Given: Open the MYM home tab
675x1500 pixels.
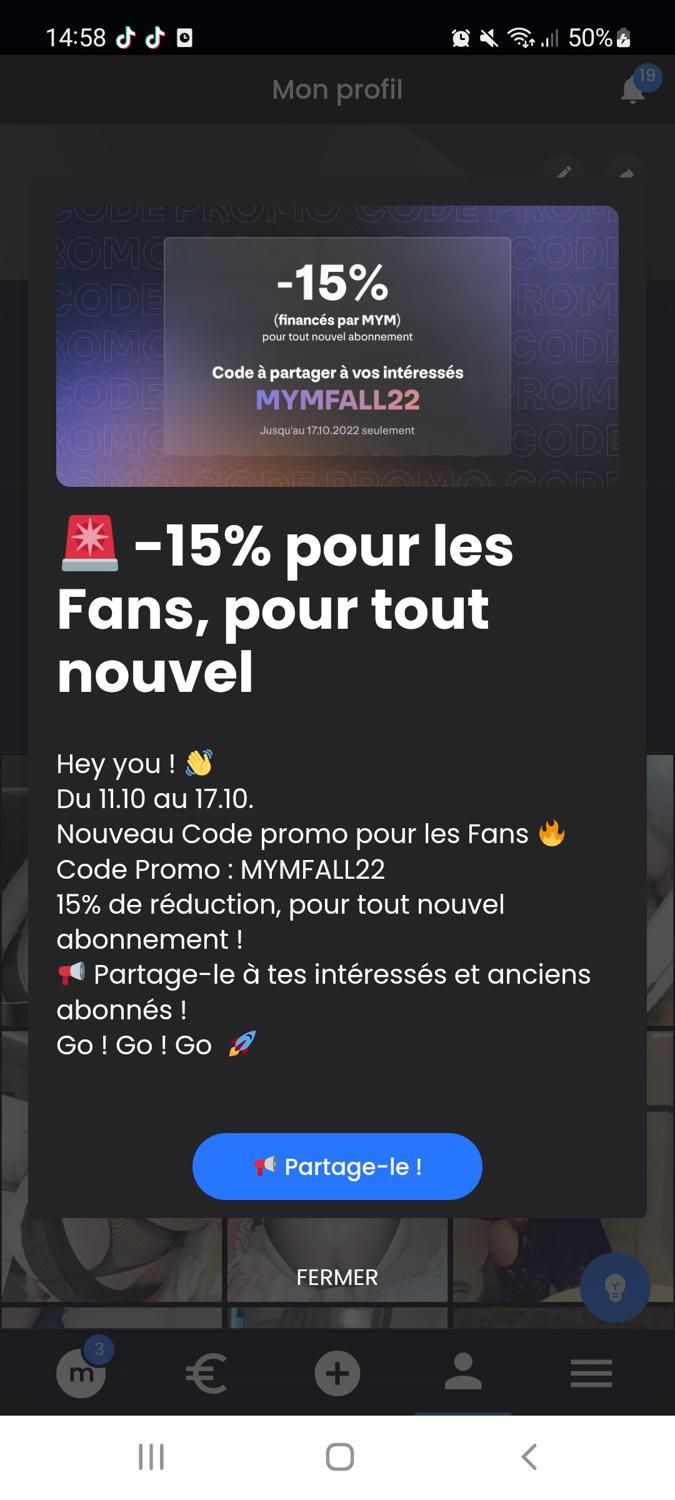Looking at the screenshot, I should coord(81,1373).
